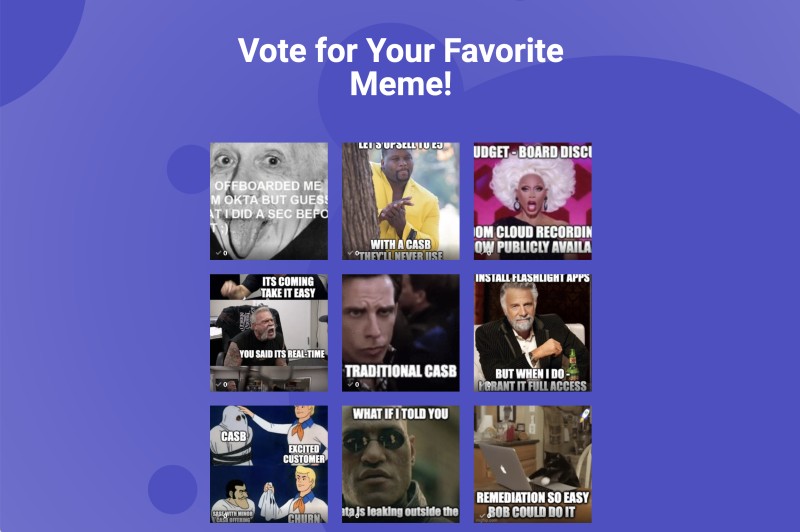Choose the 'Its coming take it easy' meme
The image size is (800, 532).
pyautogui.click(x=269, y=333)
